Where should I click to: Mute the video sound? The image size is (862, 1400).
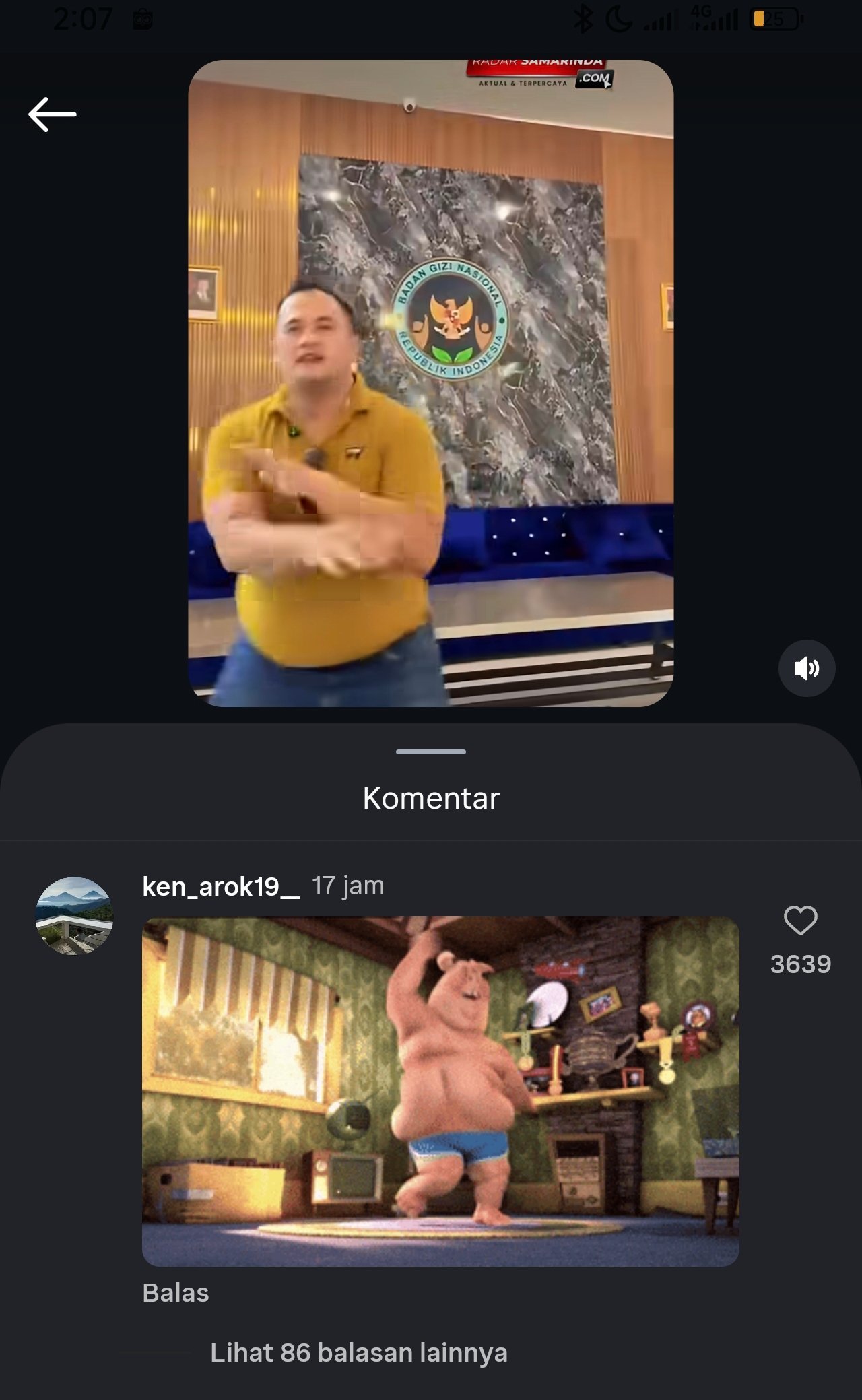point(806,668)
